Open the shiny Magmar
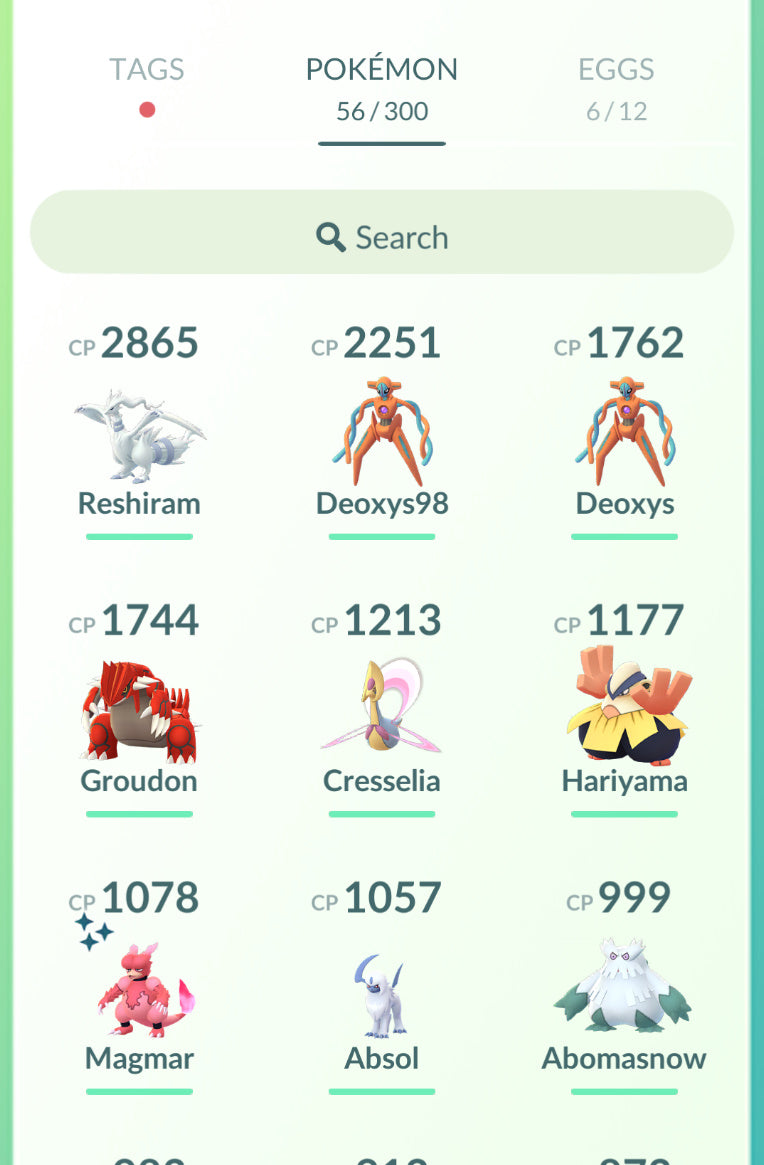764x1165 pixels. (x=139, y=992)
